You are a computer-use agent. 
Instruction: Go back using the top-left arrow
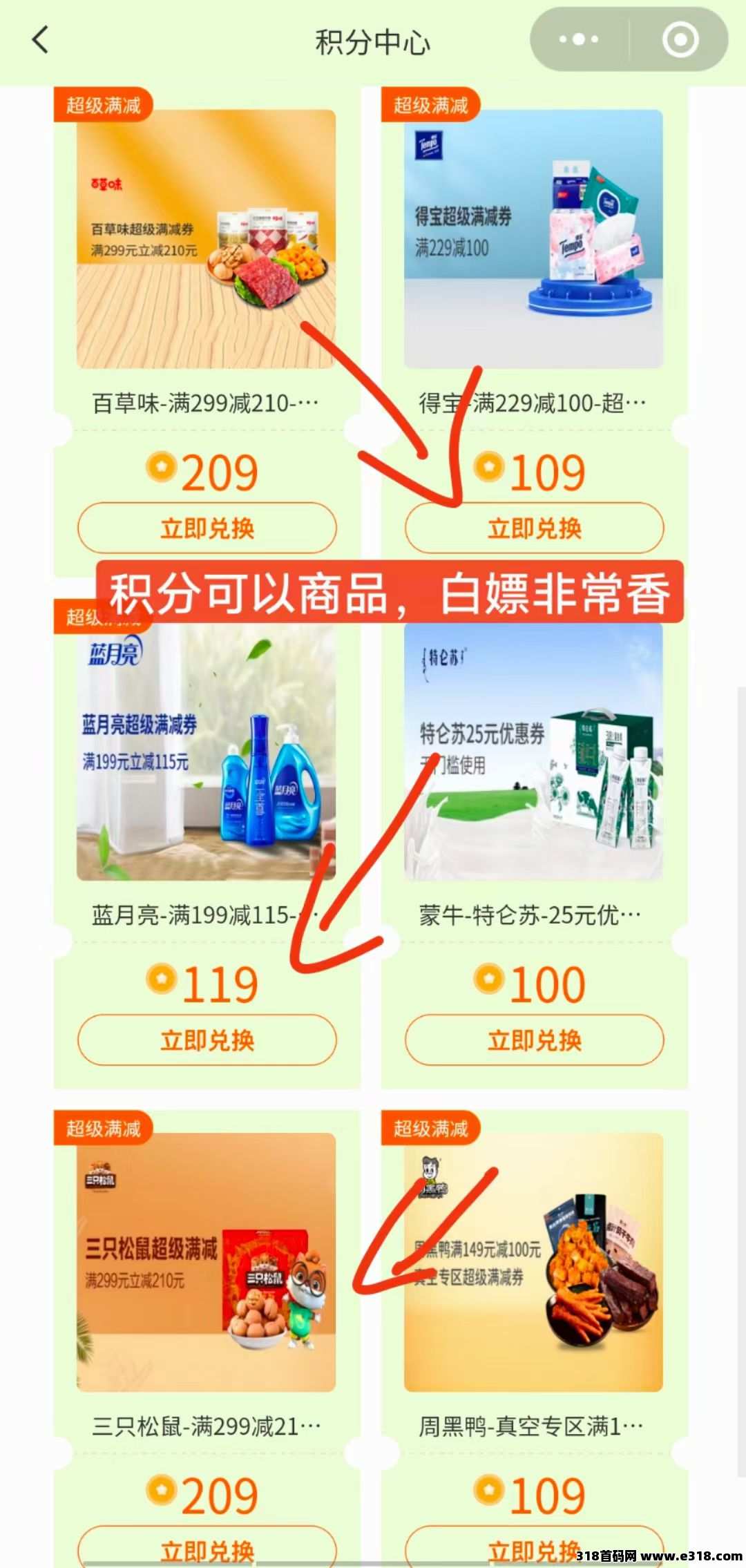click(x=41, y=40)
